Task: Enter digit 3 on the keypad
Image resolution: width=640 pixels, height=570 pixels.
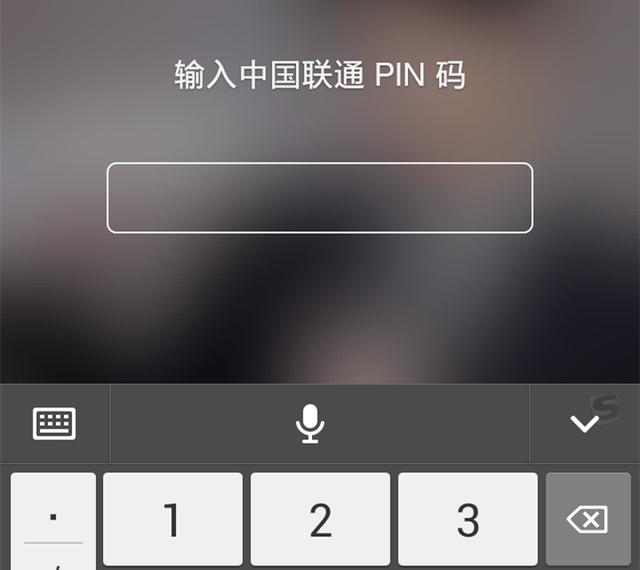Action: pyautogui.click(x=467, y=520)
